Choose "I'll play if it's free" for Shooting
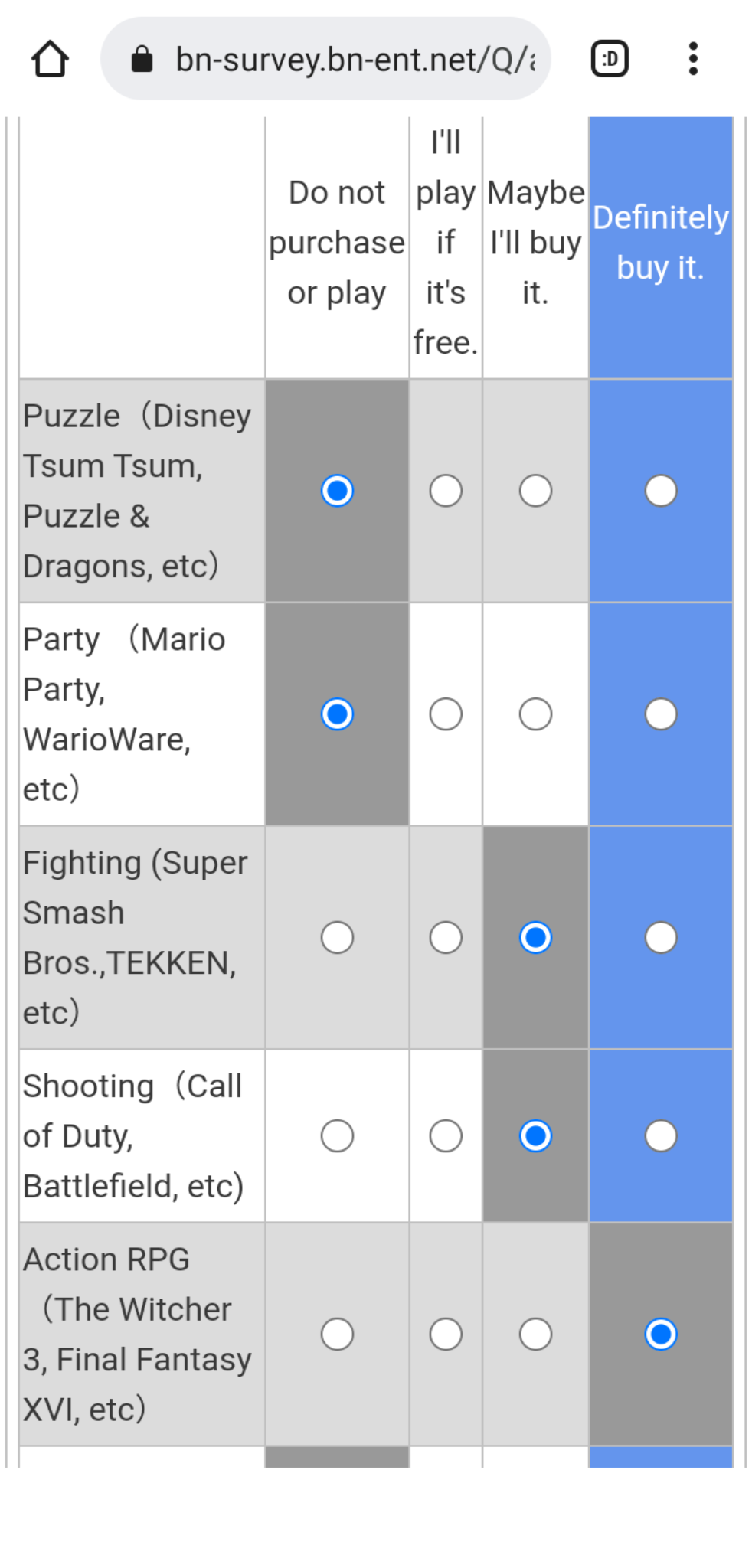This screenshot has width=752, height=1568. 446,1136
